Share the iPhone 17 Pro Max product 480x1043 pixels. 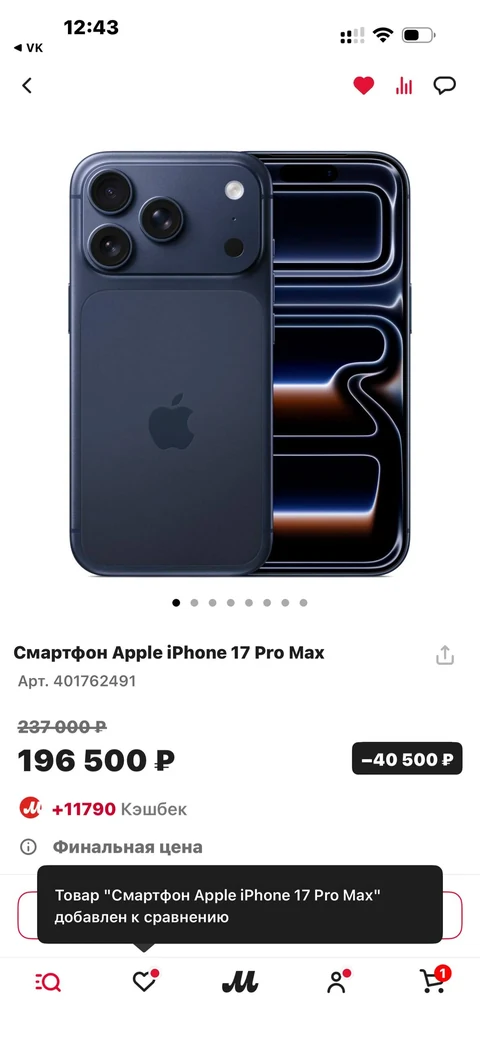pyautogui.click(x=445, y=655)
